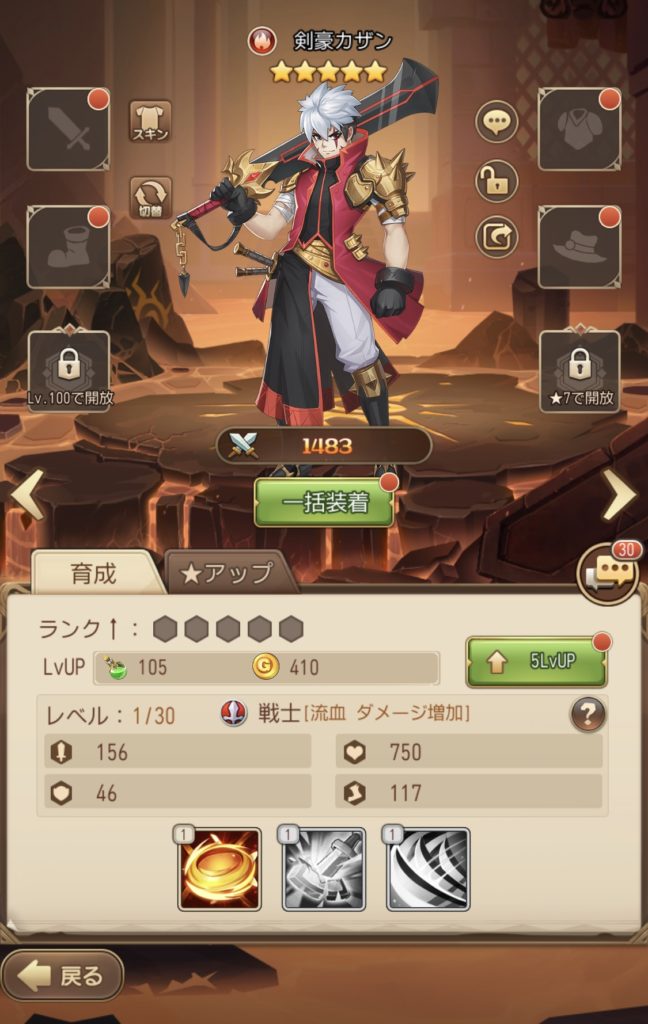Image resolution: width=648 pixels, height=1024 pixels.
Task: Tap the 切替 switch button
Action: 150,198
